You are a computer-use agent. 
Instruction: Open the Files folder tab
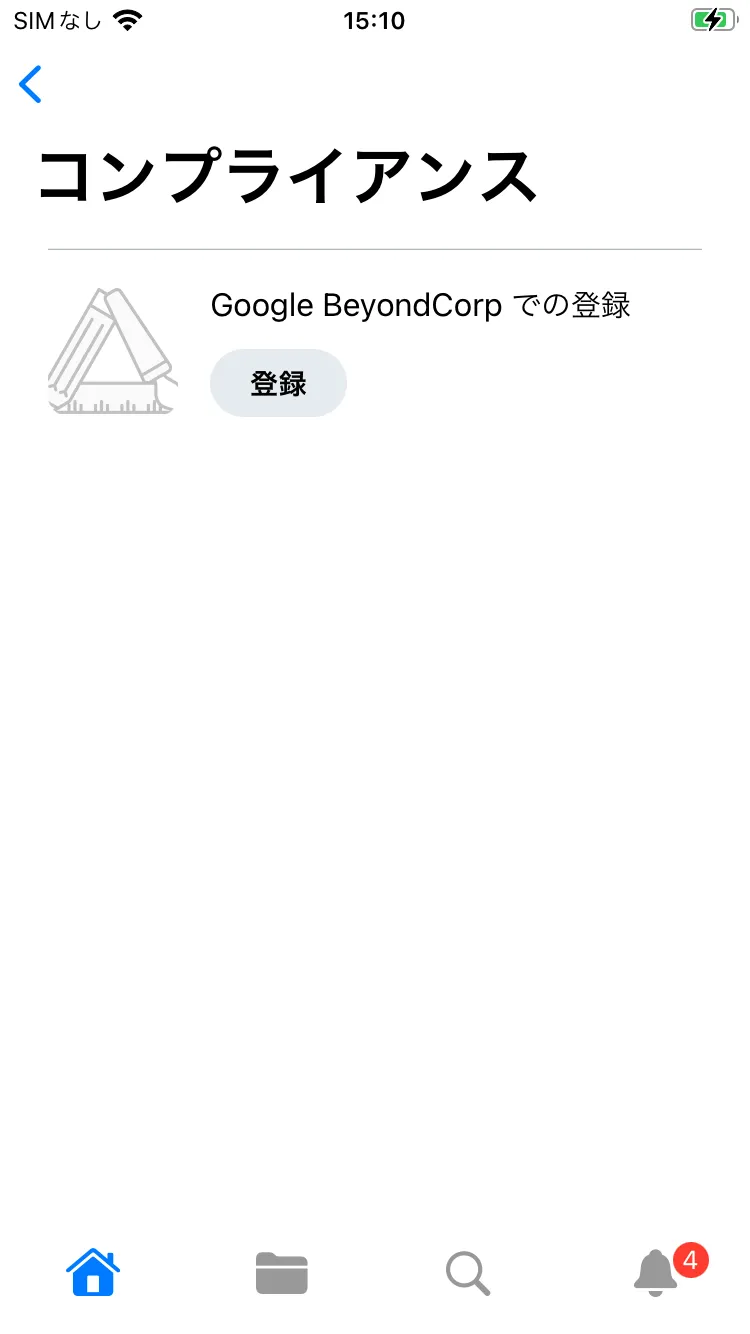(x=281, y=1273)
